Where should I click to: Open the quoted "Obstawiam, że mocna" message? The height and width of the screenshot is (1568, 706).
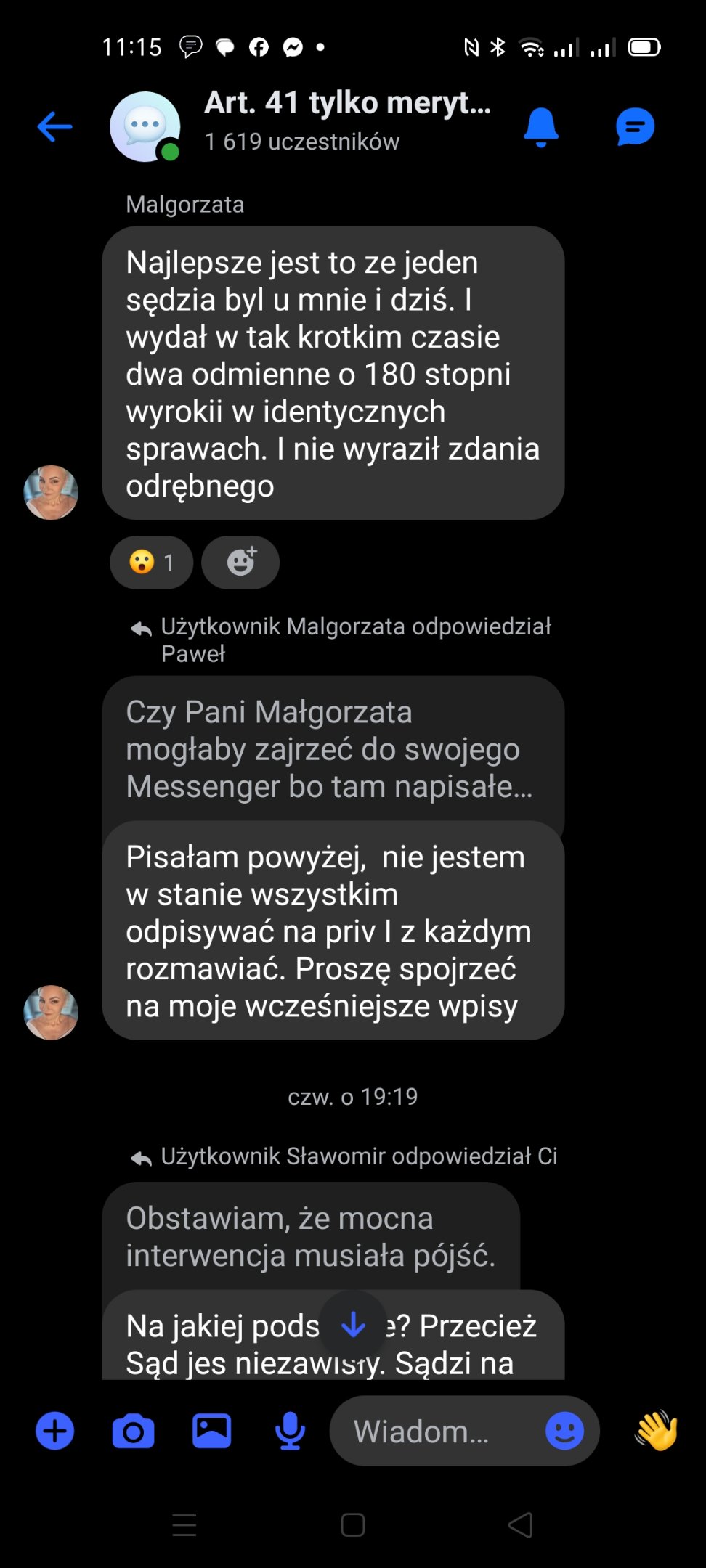pos(311,1236)
